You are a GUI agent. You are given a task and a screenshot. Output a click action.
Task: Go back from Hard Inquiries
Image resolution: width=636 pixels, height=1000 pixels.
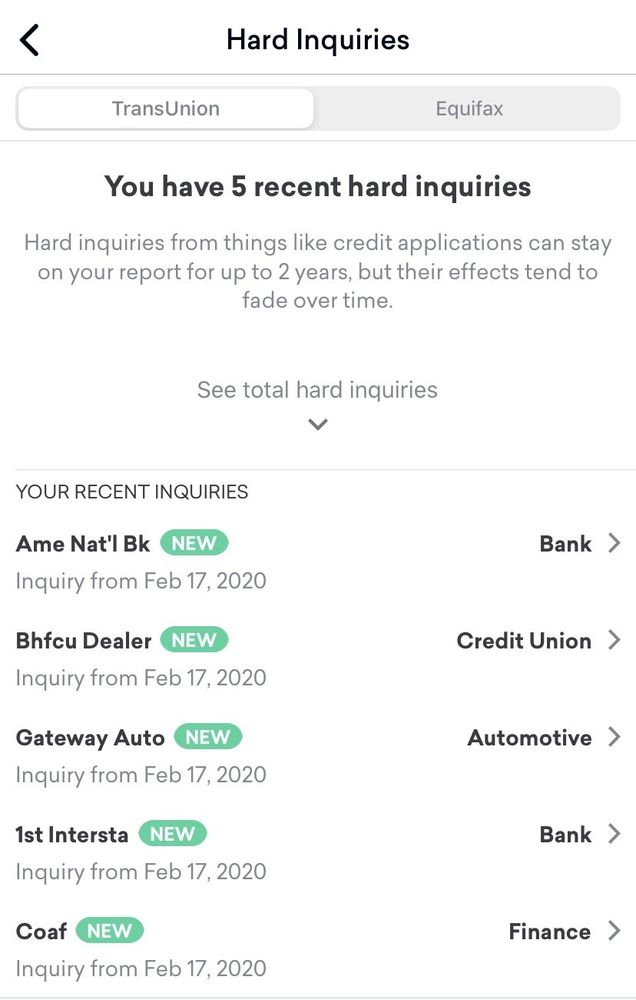30,41
